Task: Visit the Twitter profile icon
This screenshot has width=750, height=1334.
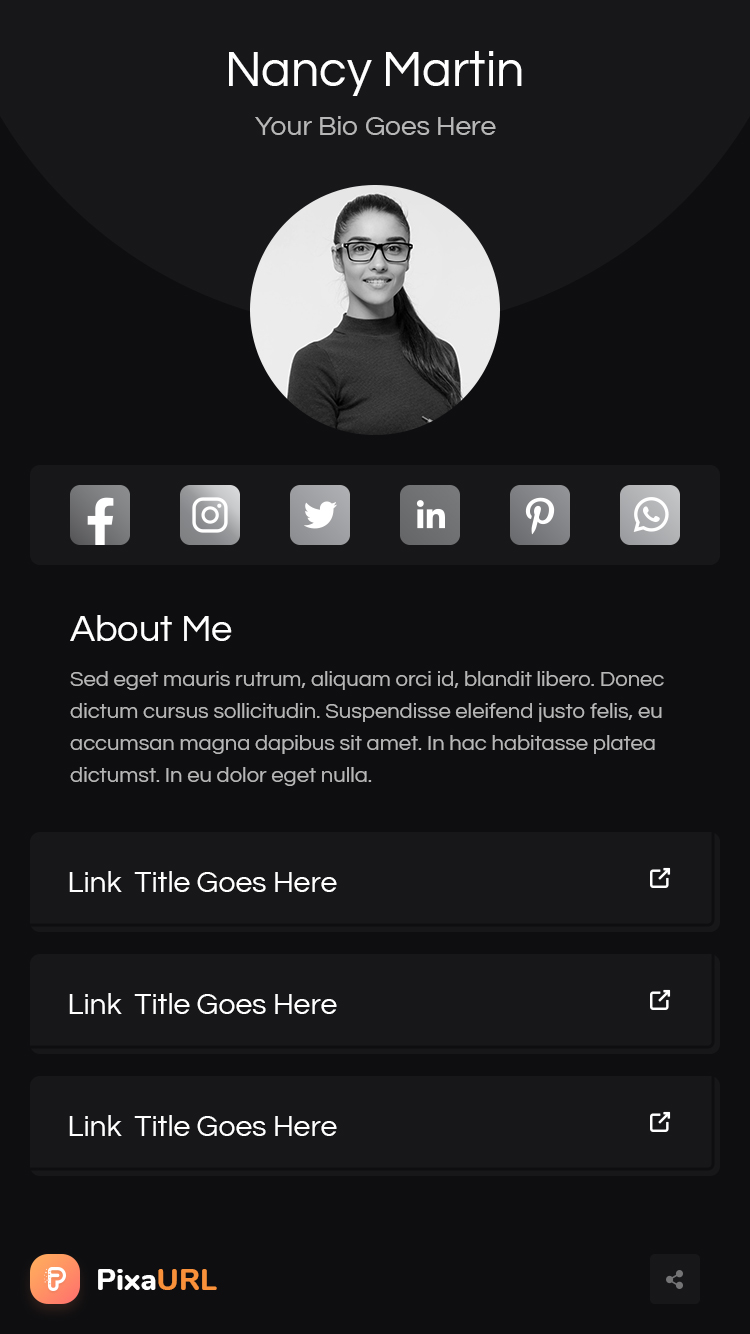Action: pyautogui.click(x=320, y=515)
